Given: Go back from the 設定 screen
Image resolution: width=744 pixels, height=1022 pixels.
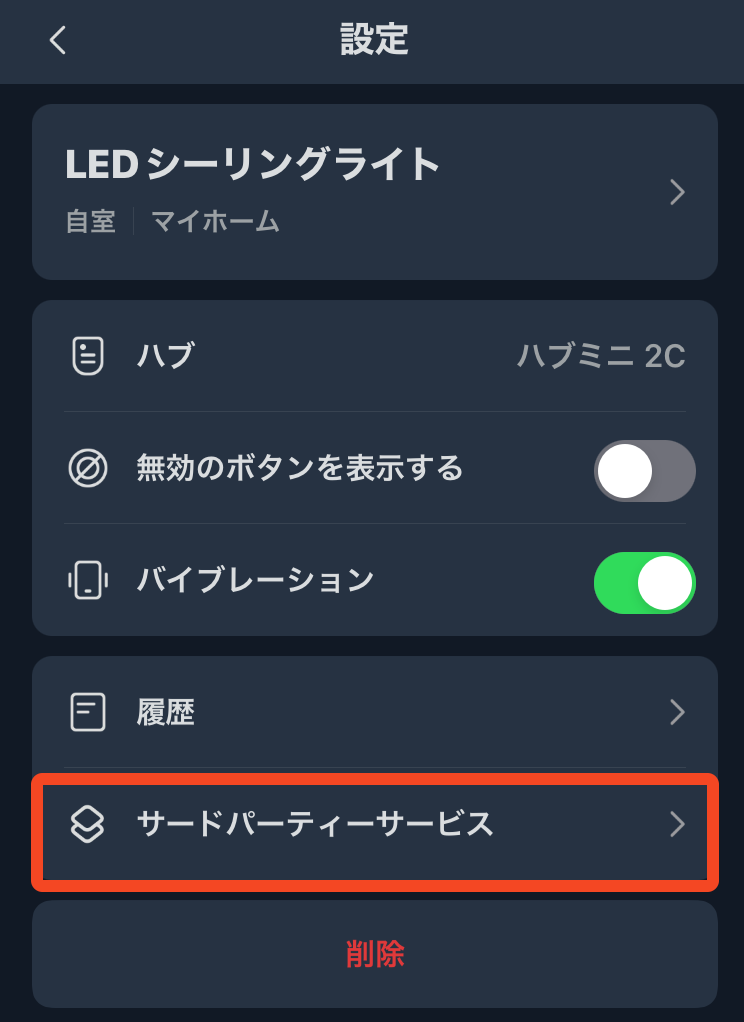Looking at the screenshot, I should tap(58, 41).
